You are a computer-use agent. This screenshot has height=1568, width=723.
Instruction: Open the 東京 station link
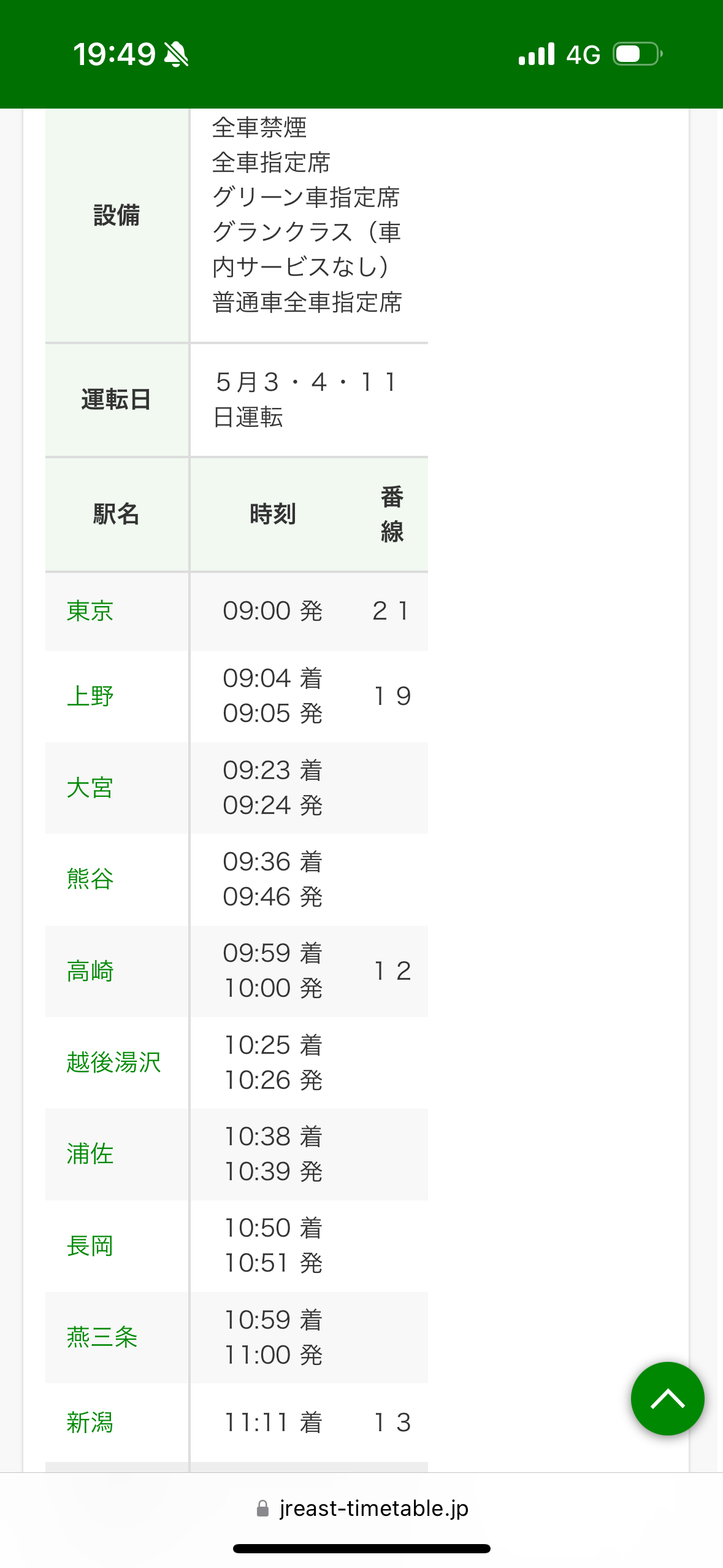(x=90, y=611)
